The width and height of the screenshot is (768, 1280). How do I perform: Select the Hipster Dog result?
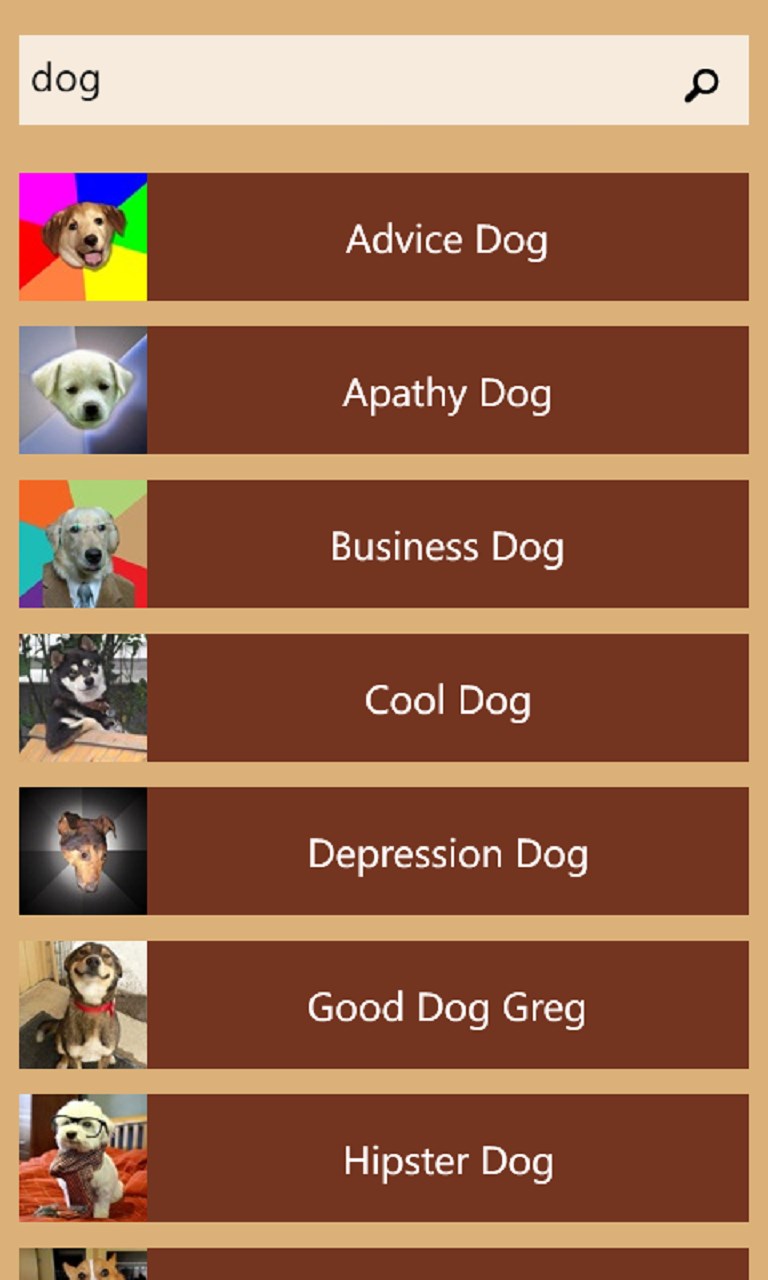pos(446,1159)
